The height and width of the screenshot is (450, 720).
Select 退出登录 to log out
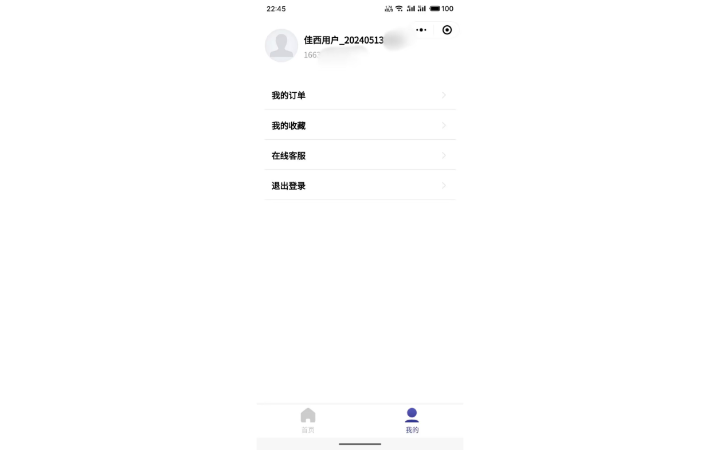pyautogui.click(x=360, y=185)
